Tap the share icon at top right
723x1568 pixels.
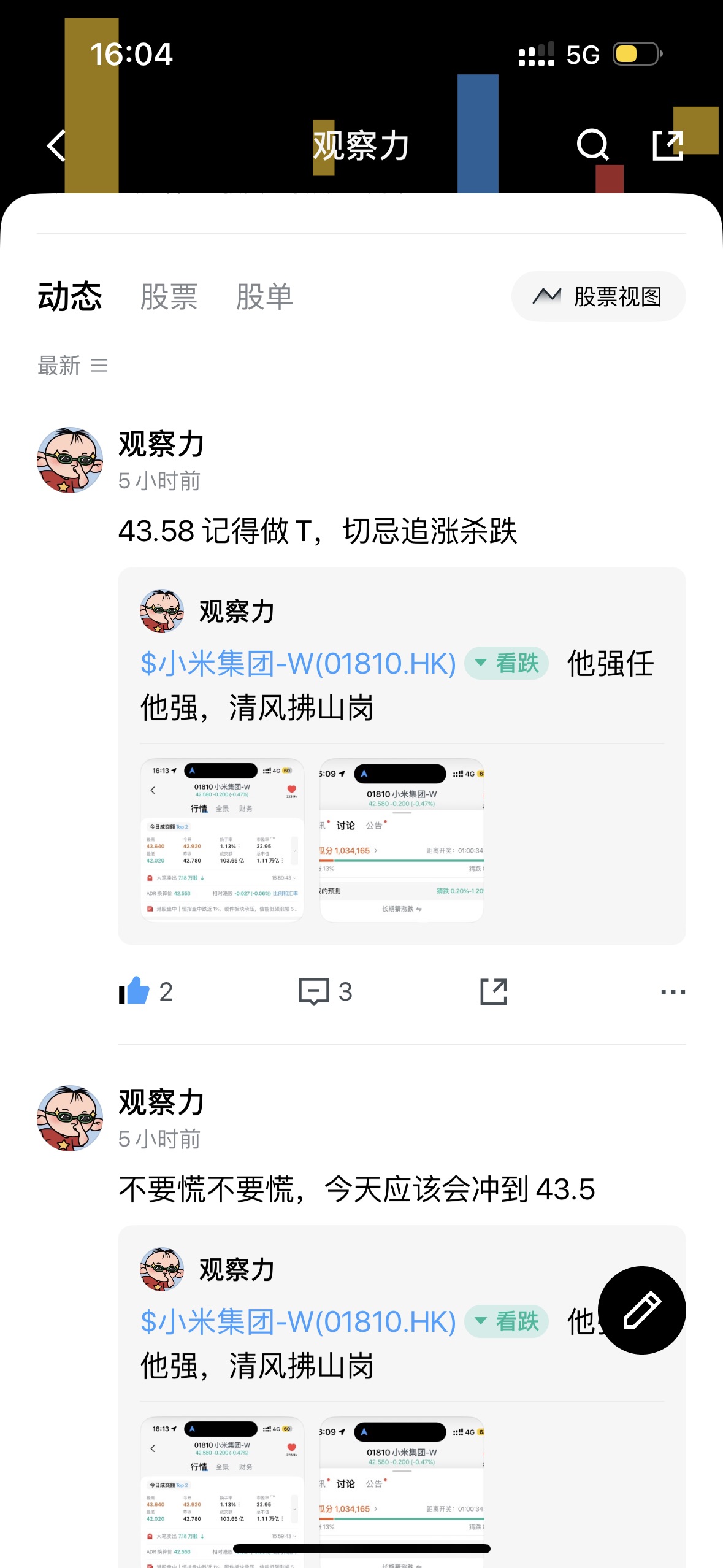pos(668,146)
